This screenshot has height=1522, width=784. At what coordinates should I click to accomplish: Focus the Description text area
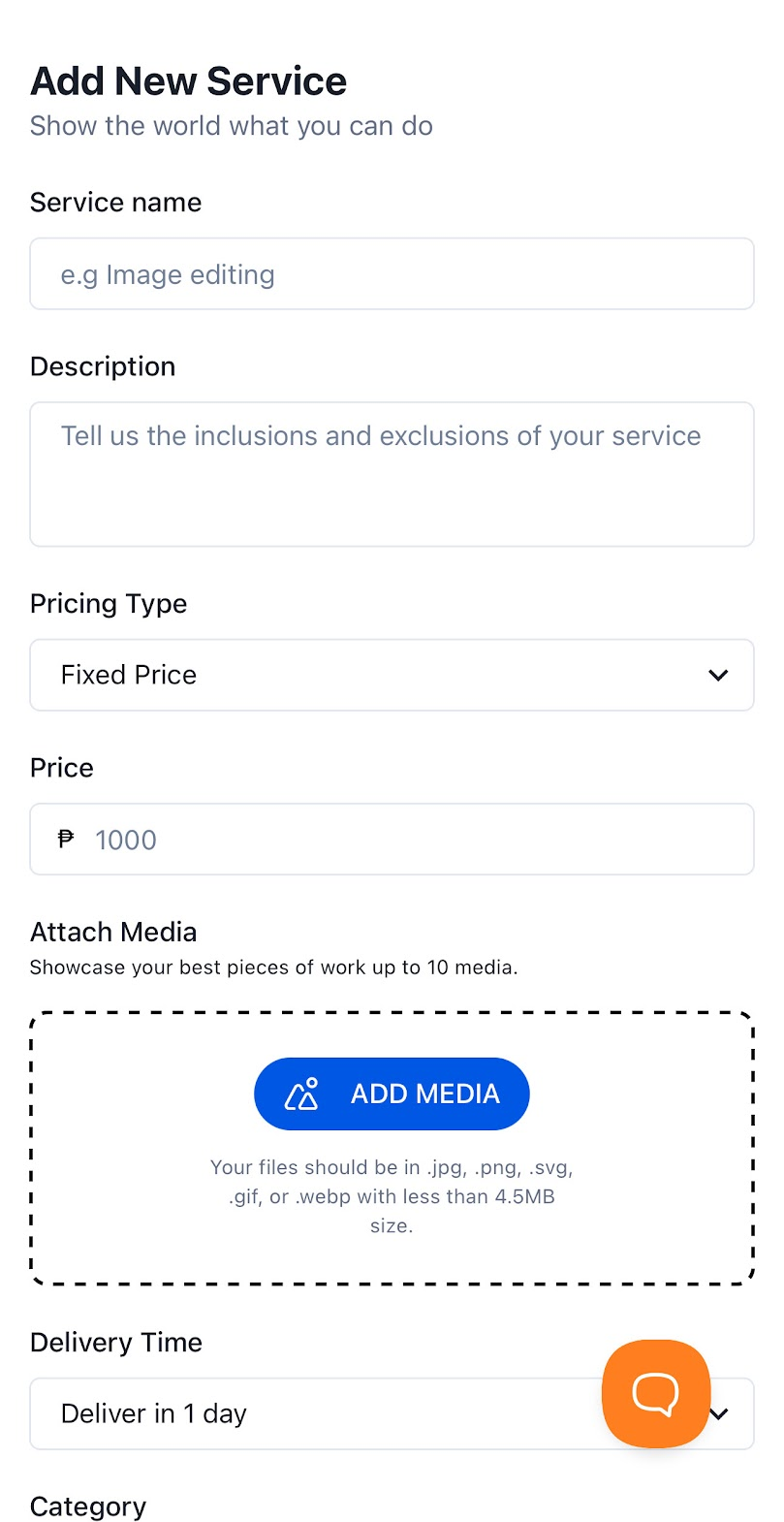point(392,475)
